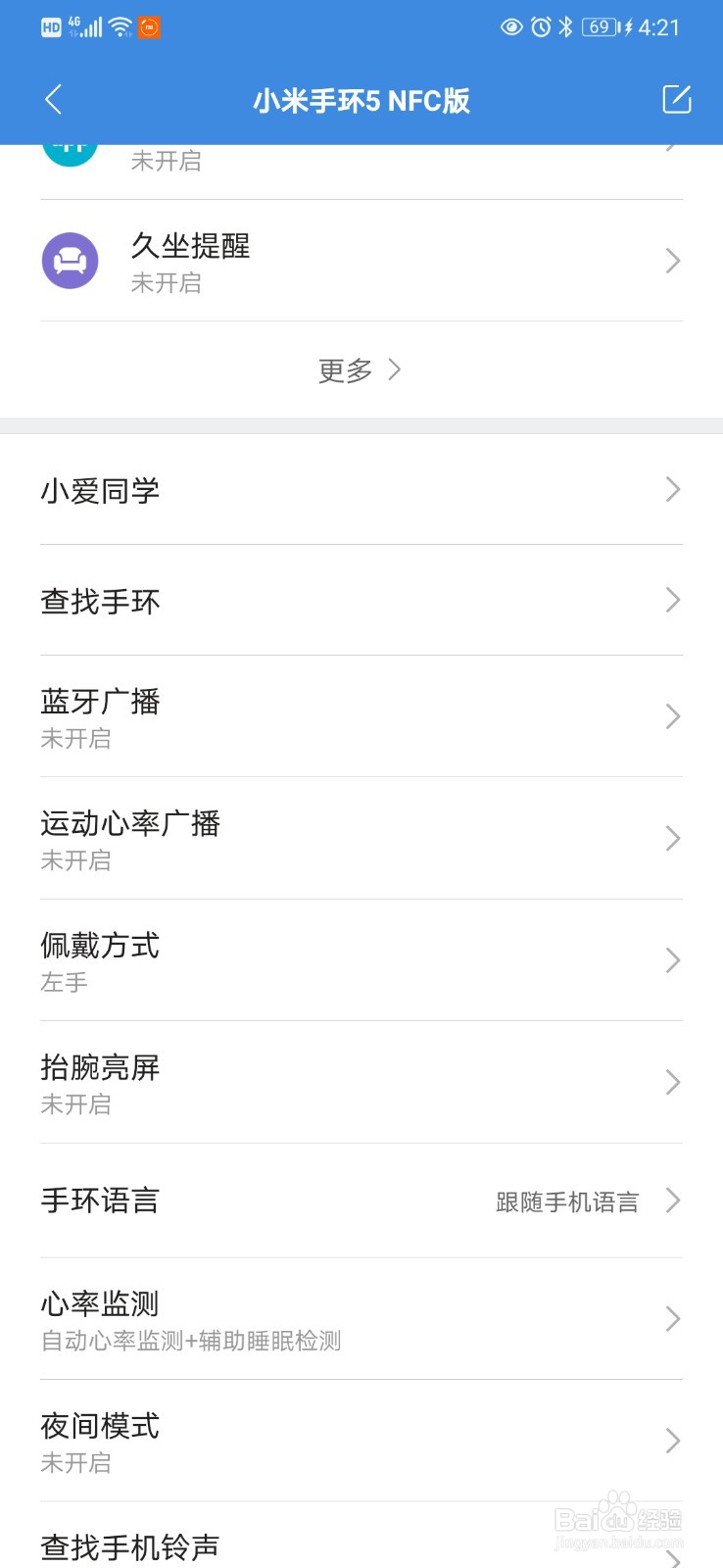723x1568 pixels.
Task: Select the 夜间模式 night mode entry
Action: point(361,1441)
